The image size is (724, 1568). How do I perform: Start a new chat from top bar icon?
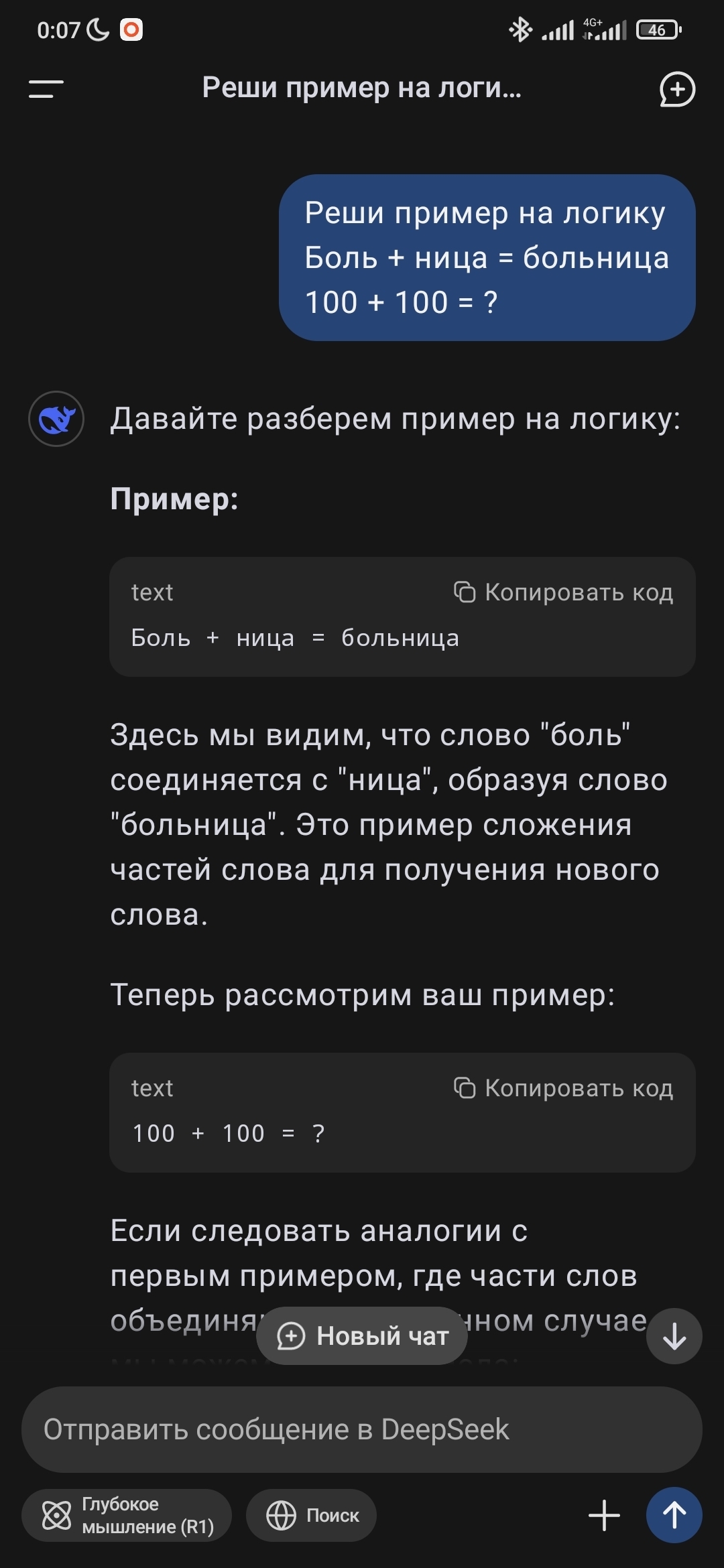(677, 89)
